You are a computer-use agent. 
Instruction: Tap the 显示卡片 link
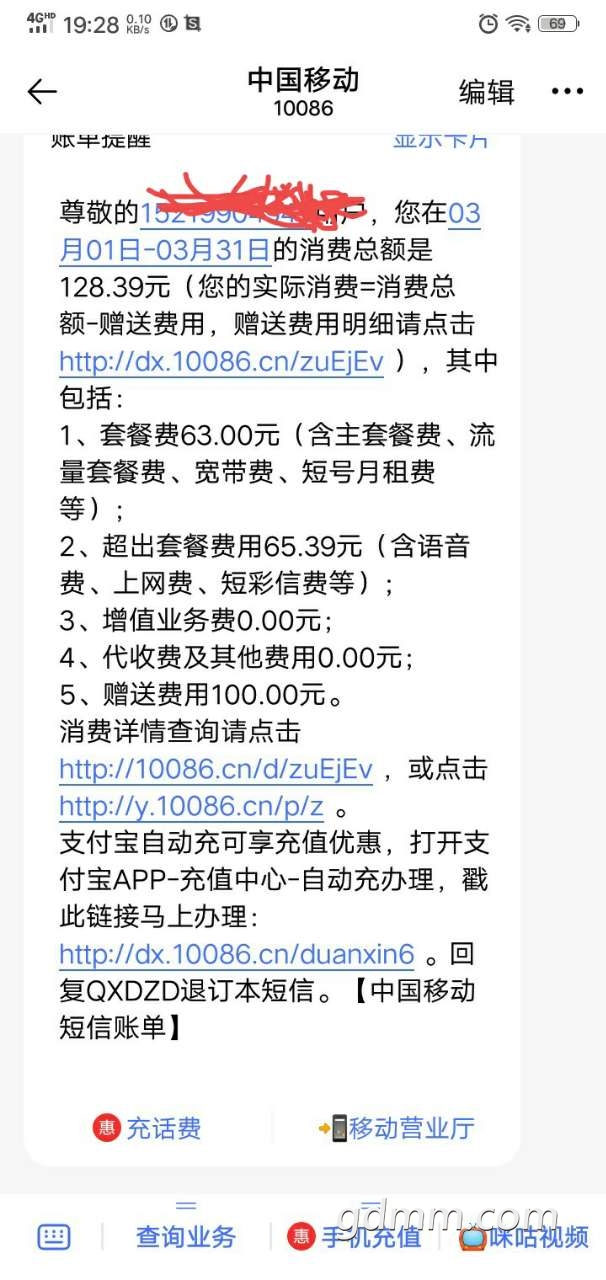(x=440, y=140)
